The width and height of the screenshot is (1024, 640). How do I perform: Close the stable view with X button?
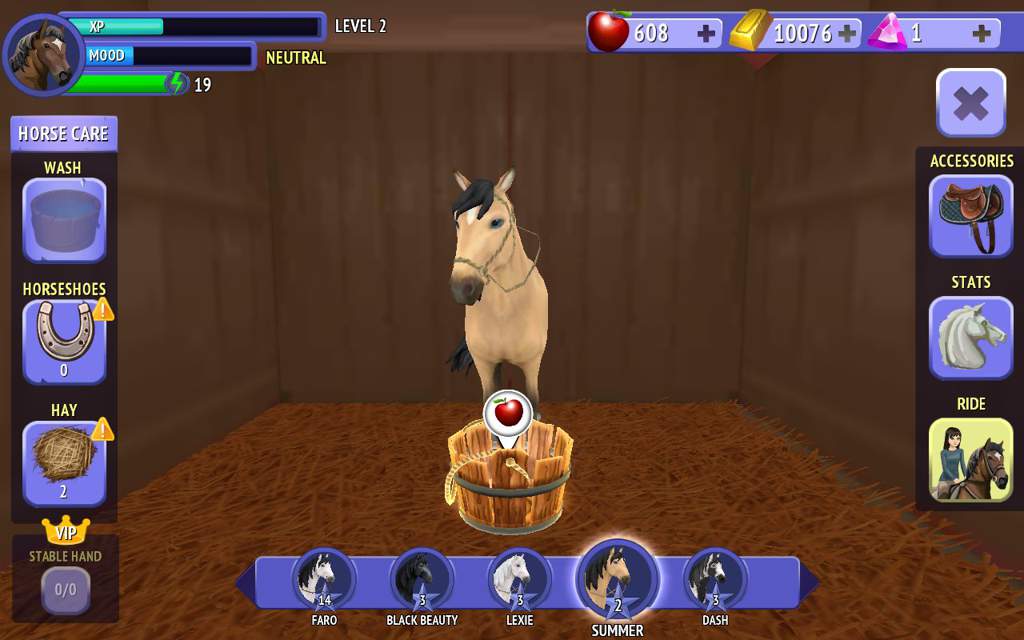[x=970, y=103]
